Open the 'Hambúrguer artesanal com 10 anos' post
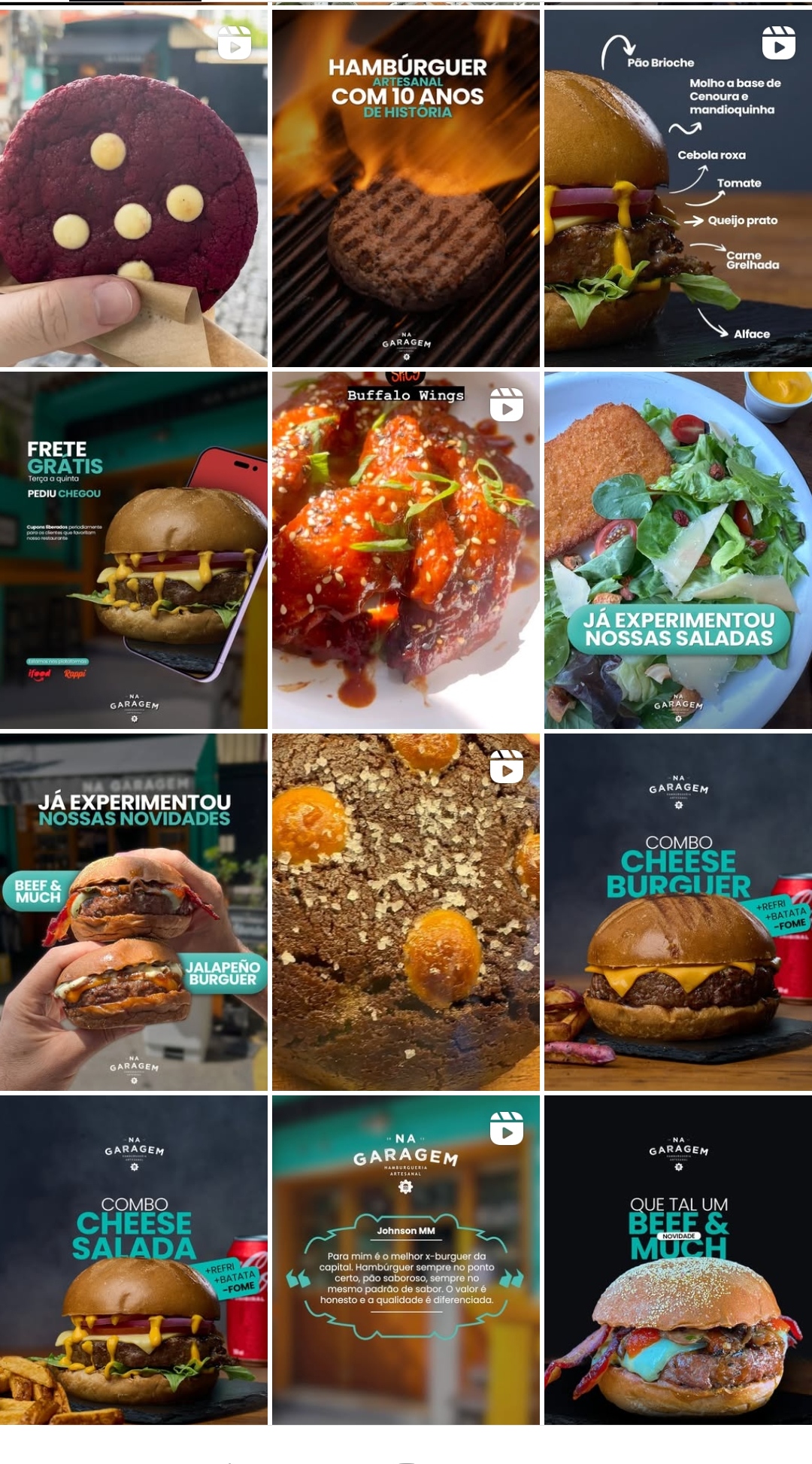Image resolution: width=812 pixels, height=1464 pixels. [x=406, y=188]
